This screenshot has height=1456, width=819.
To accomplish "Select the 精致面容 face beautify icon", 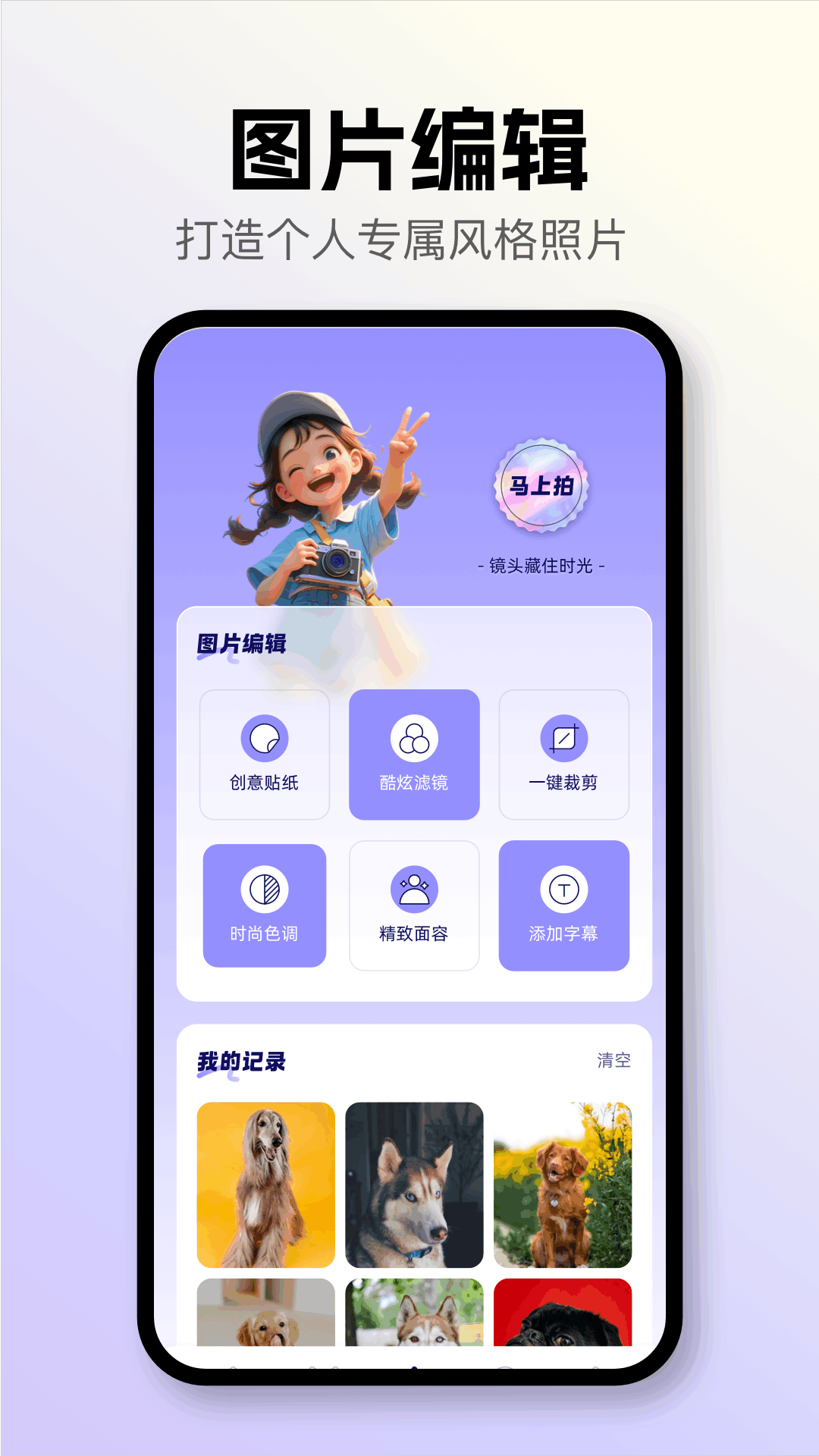I will tap(414, 889).
